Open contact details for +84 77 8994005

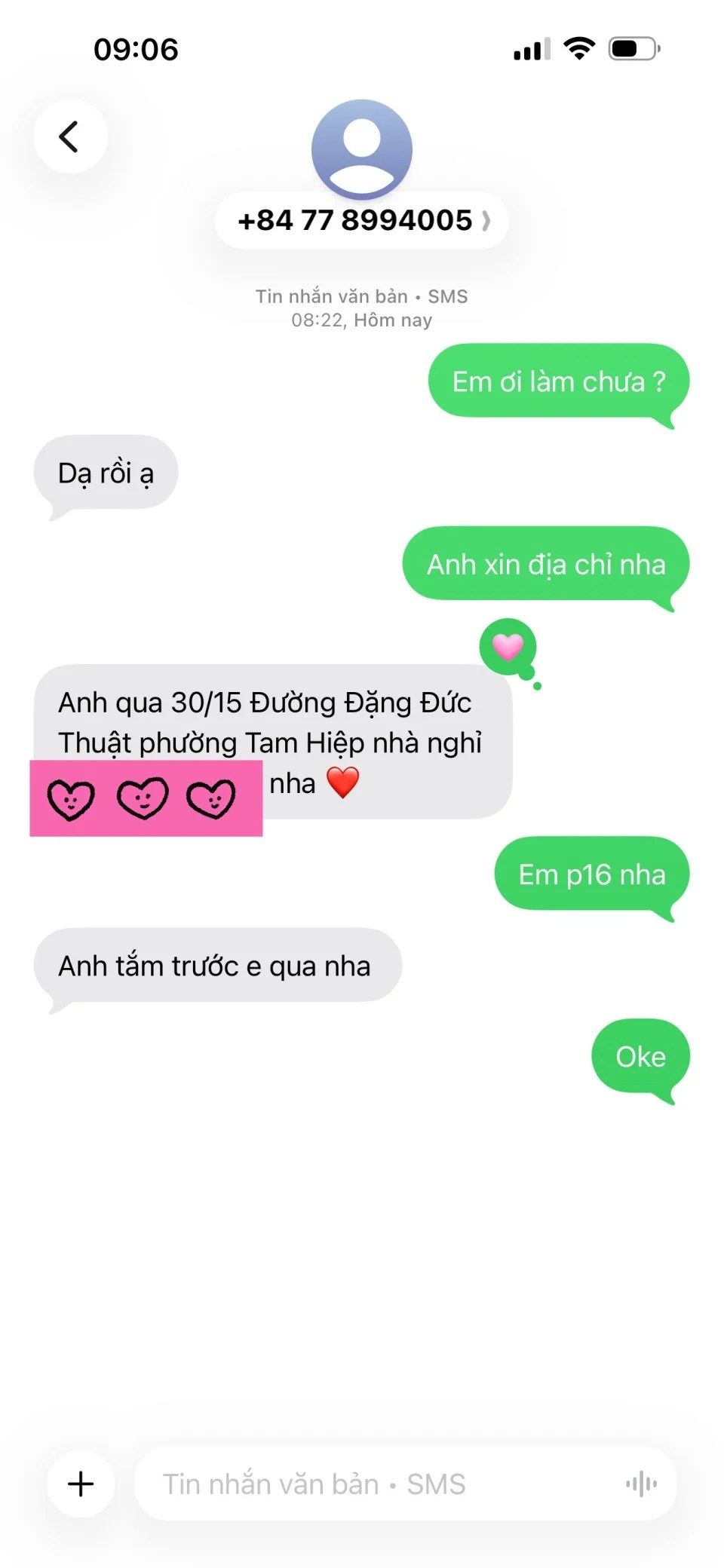[362, 221]
